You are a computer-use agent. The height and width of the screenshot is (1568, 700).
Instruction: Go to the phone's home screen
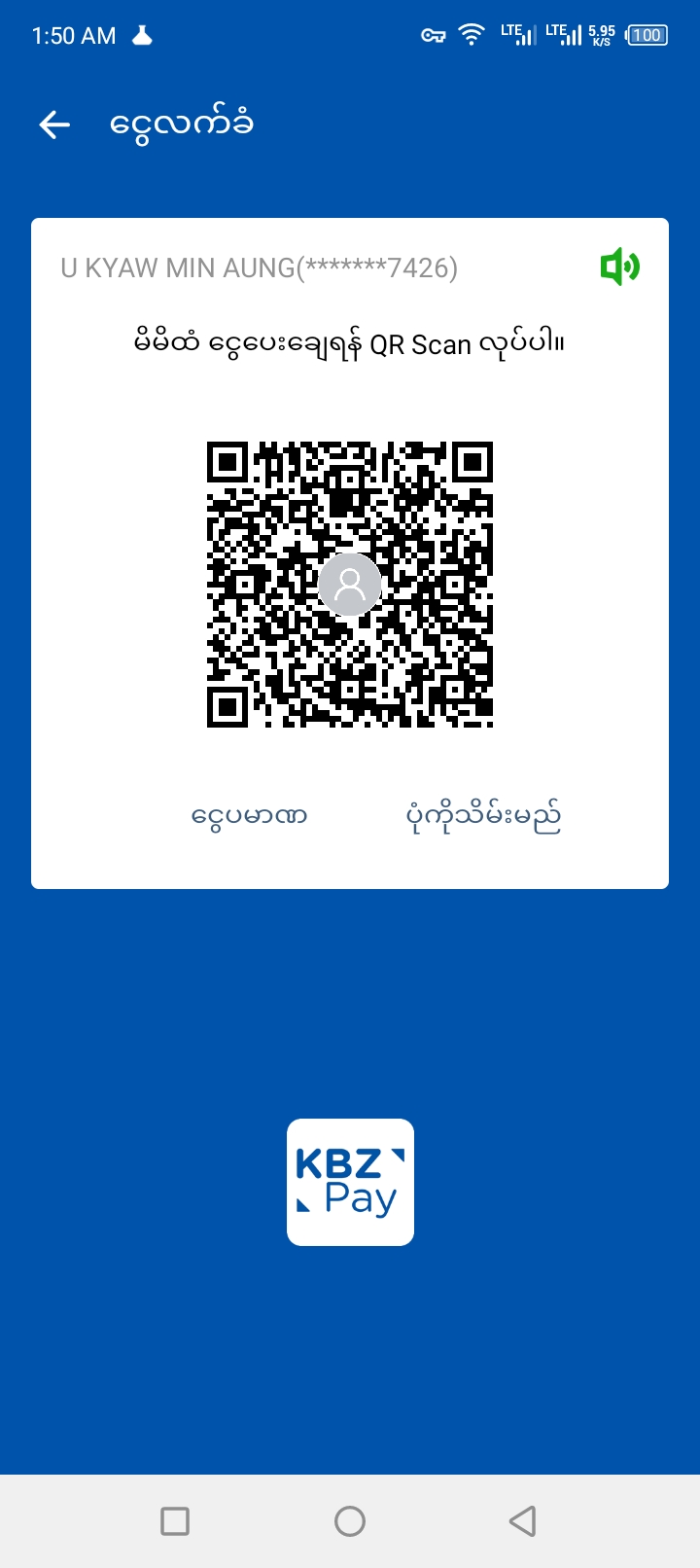coord(350,1520)
